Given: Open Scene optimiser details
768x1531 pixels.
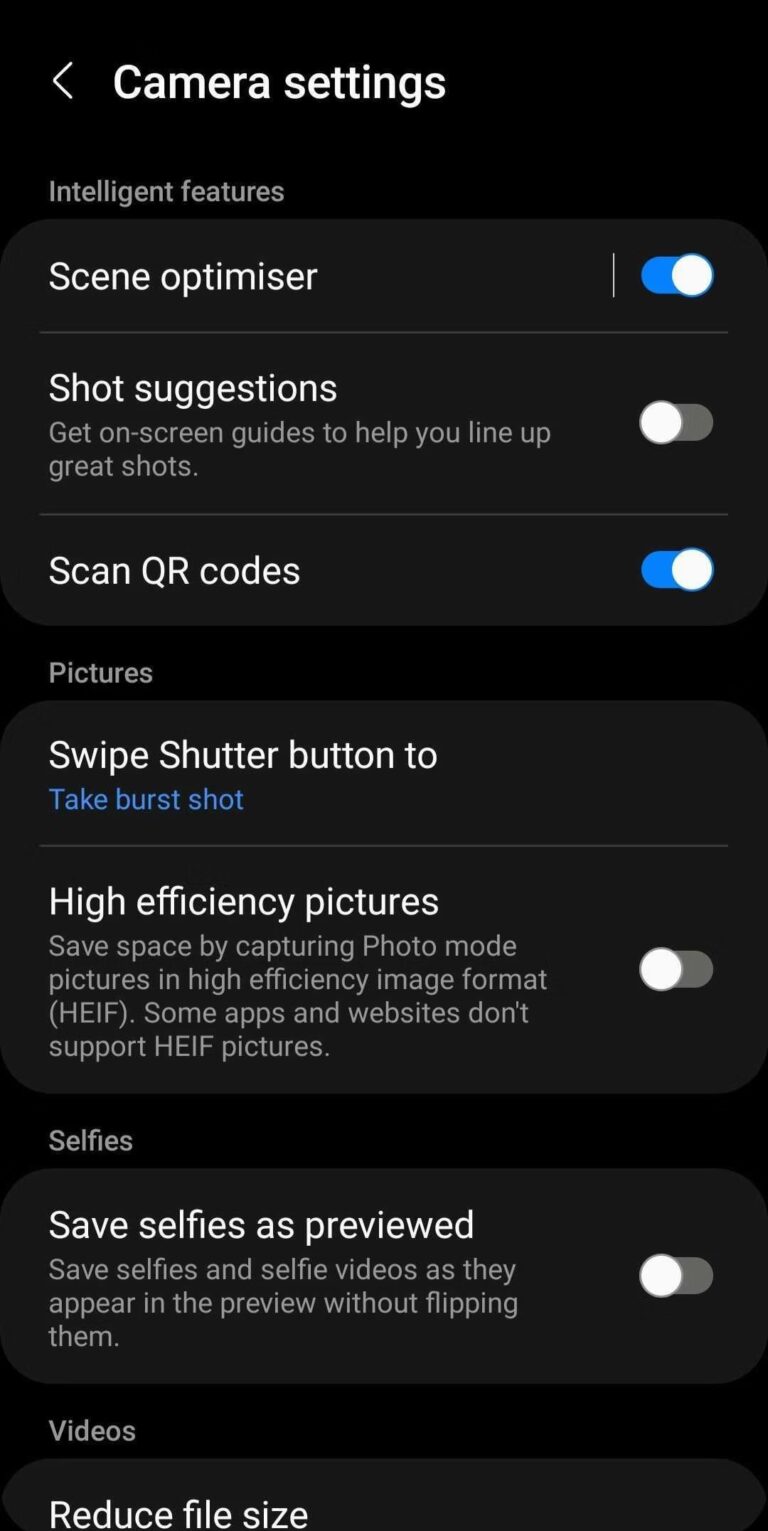Looking at the screenshot, I should point(300,276).
